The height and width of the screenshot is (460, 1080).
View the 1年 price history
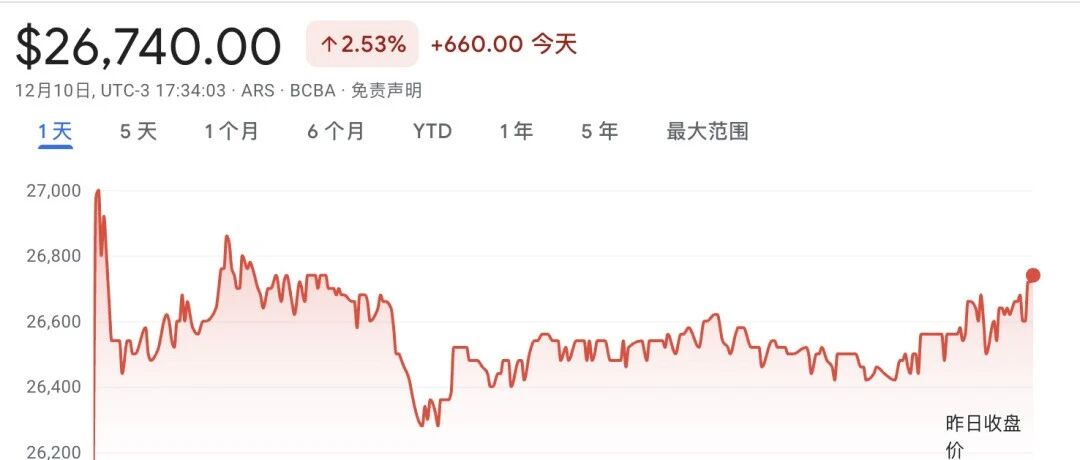point(516,131)
